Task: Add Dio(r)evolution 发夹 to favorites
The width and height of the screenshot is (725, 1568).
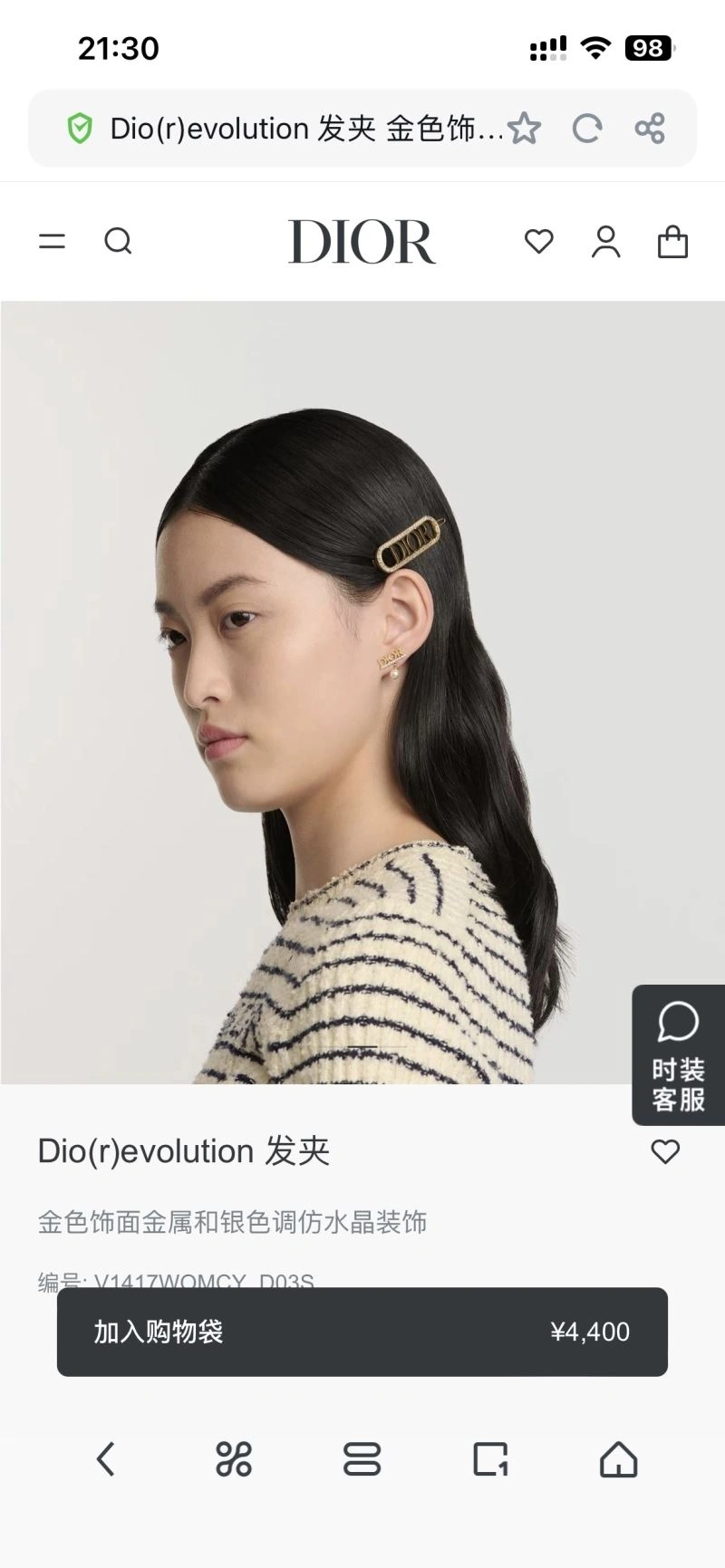Action: (665, 1151)
